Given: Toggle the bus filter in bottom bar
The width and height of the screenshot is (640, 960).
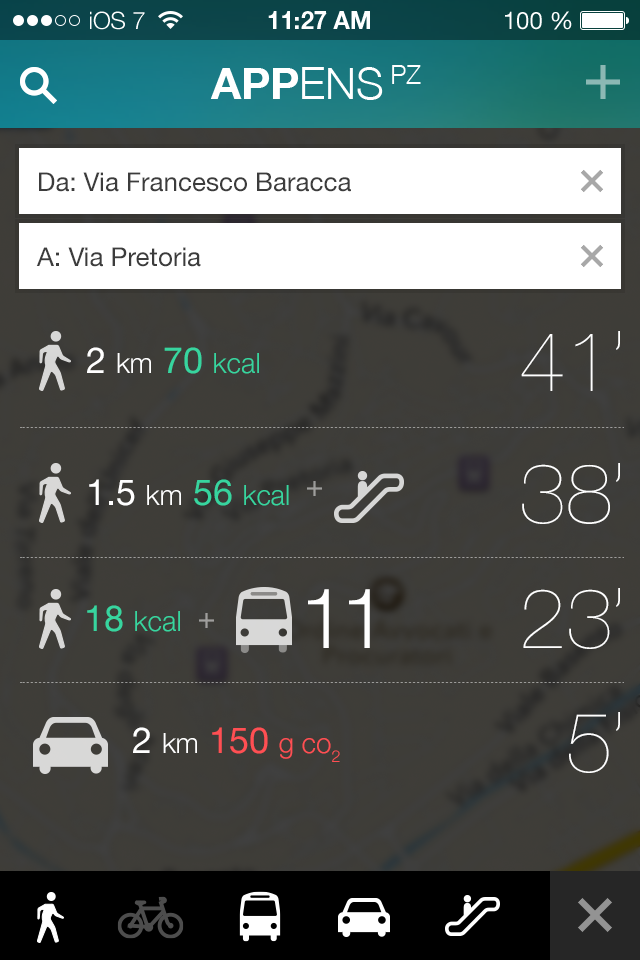Looking at the screenshot, I should click(x=259, y=916).
